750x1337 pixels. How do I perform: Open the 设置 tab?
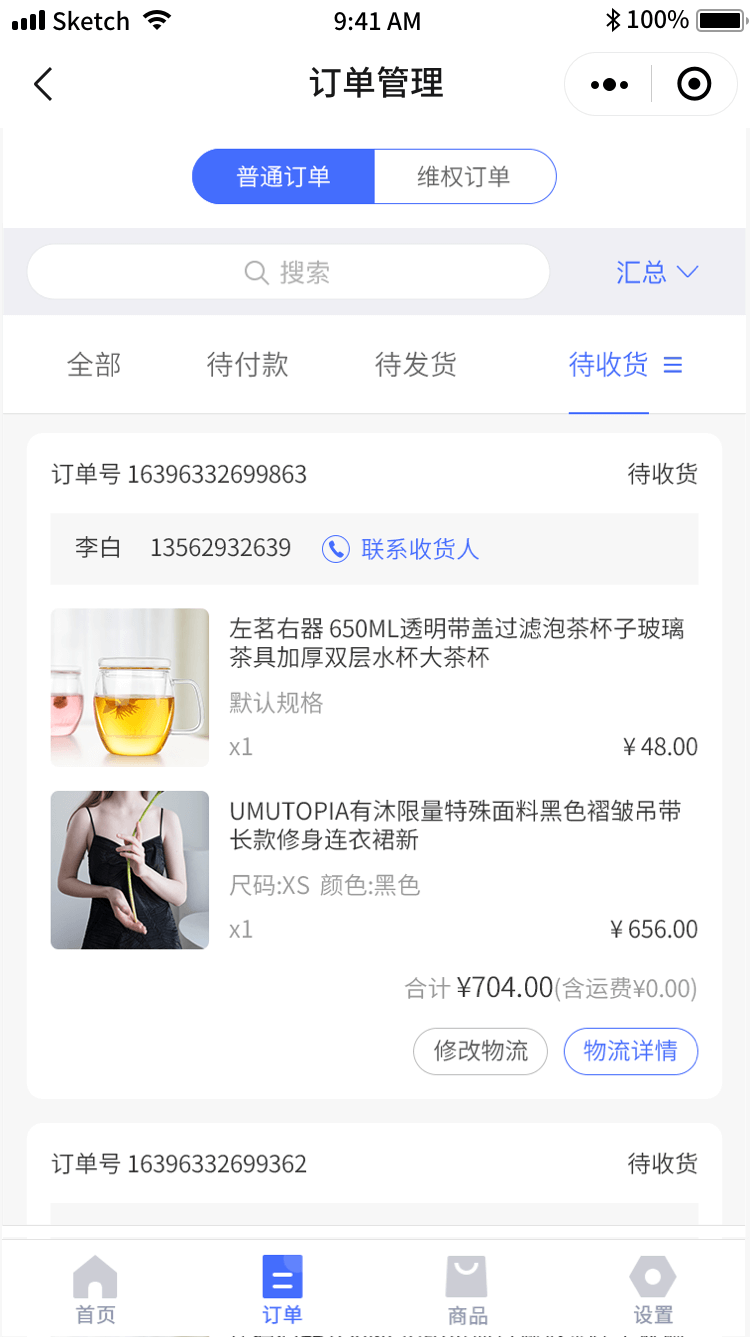(x=653, y=1290)
